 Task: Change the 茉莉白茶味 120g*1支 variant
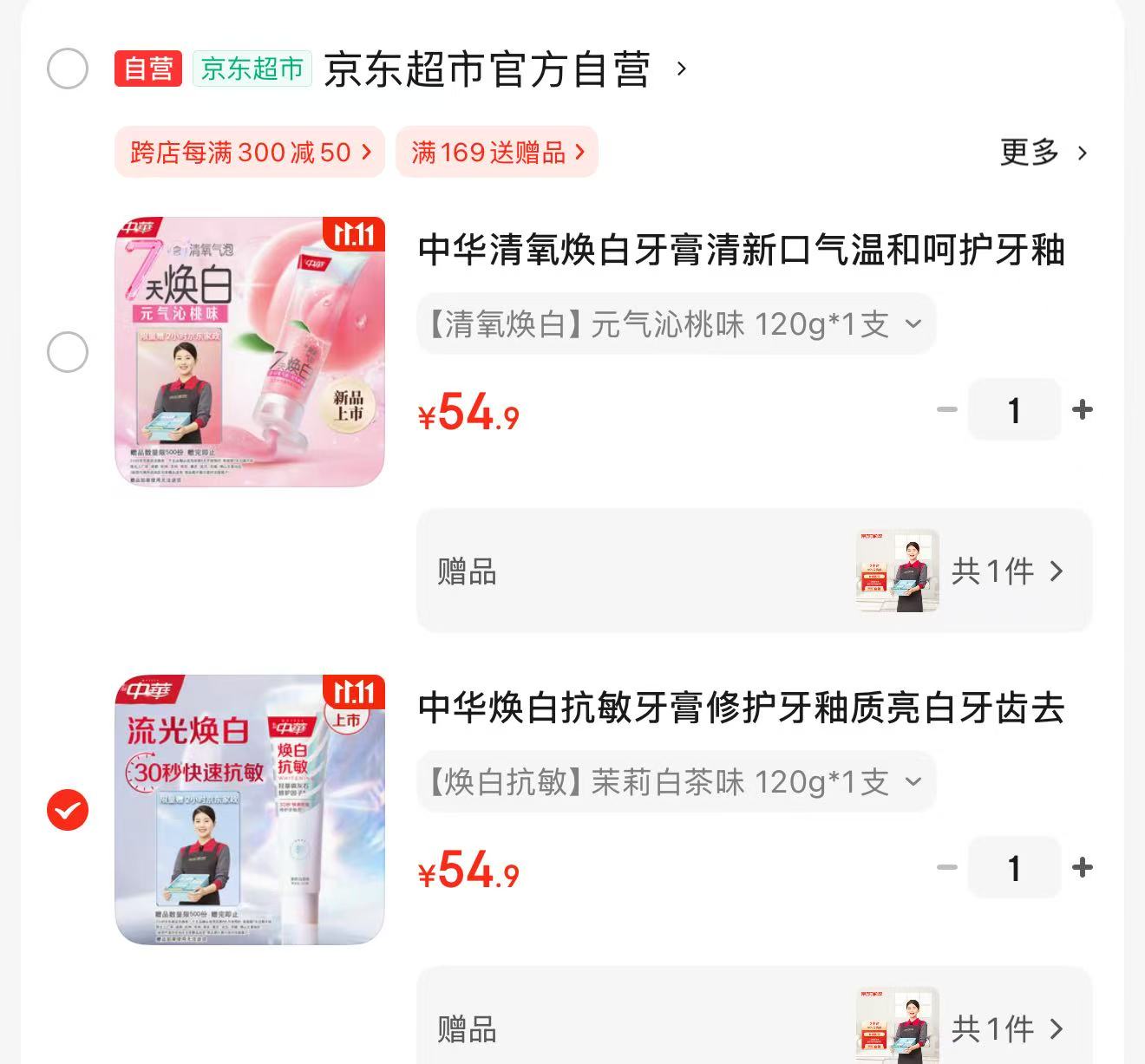coord(677,782)
